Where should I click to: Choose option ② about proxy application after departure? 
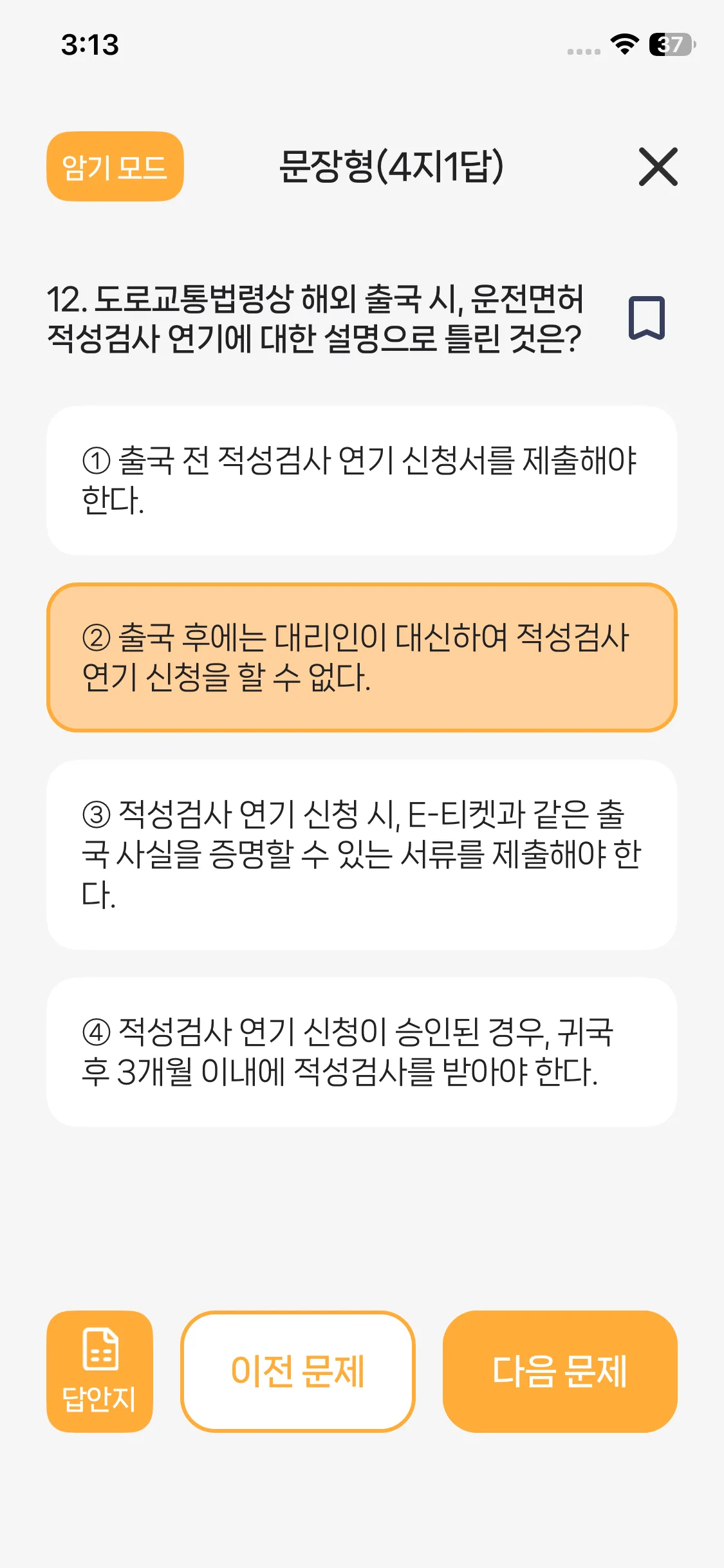click(362, 657)
